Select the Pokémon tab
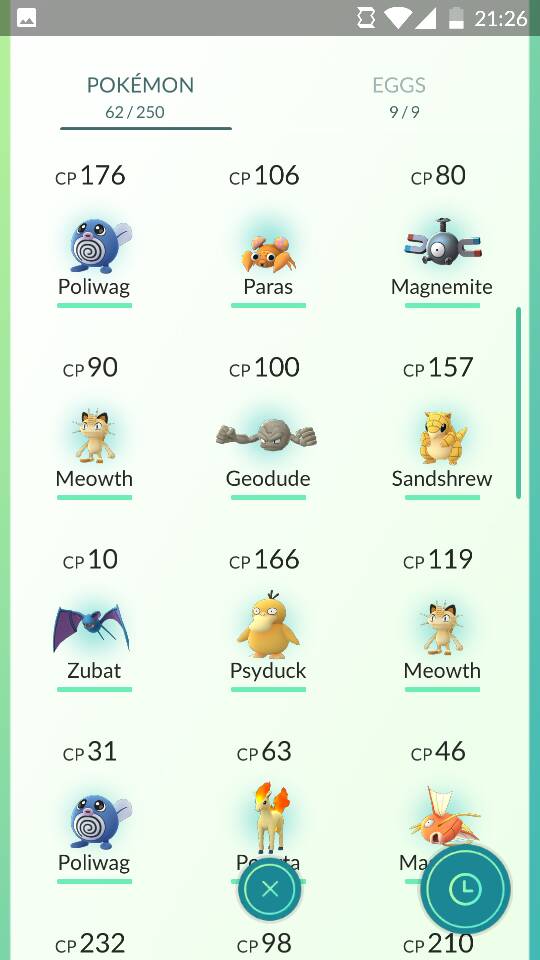This screenshot has height=960, width=540. point(140,96)
